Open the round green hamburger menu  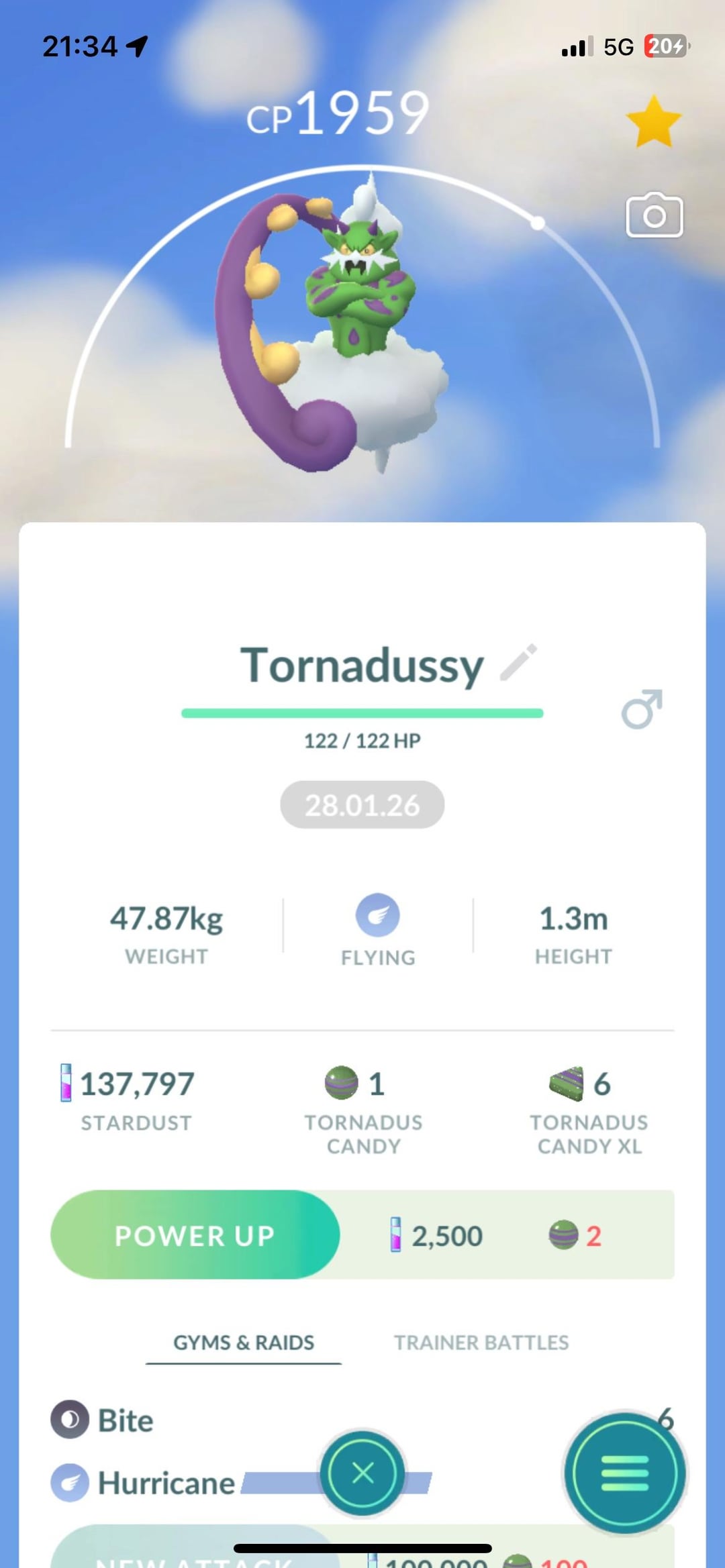624,1473
